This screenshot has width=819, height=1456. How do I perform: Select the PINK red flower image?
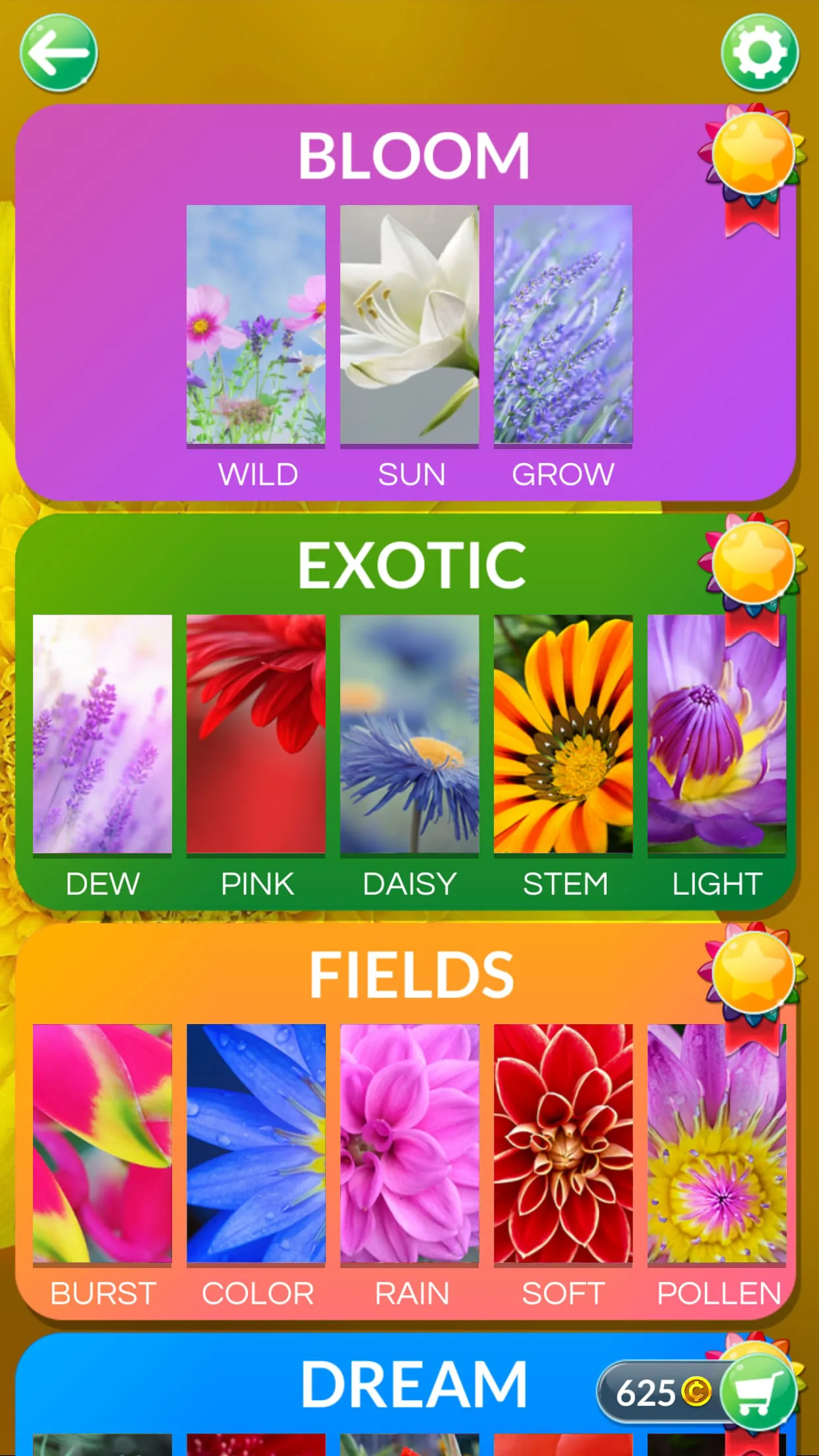[256, 735]
